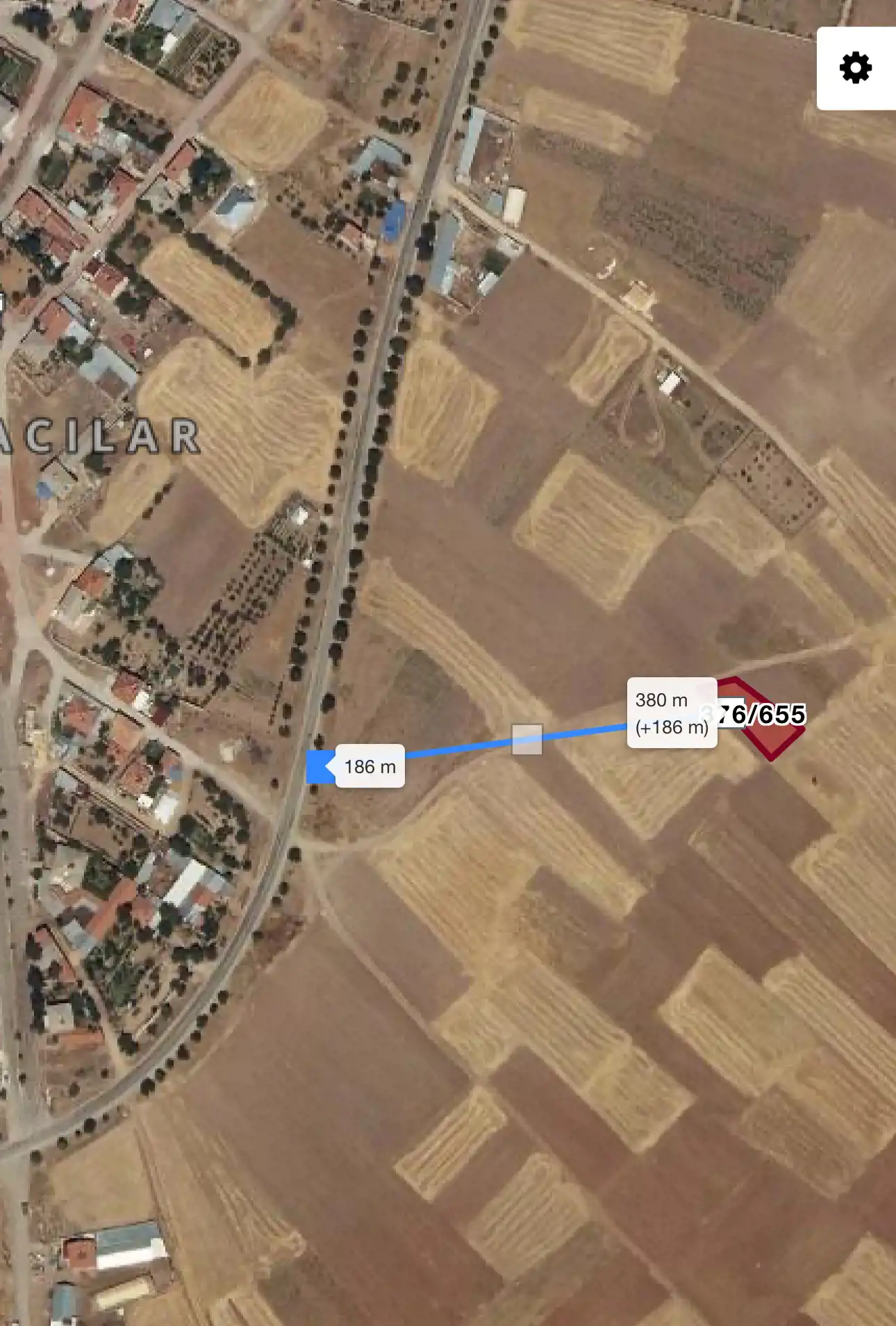The image size is (896, 1326).
Task: Open the settings gear button
Action: point(856,68)
